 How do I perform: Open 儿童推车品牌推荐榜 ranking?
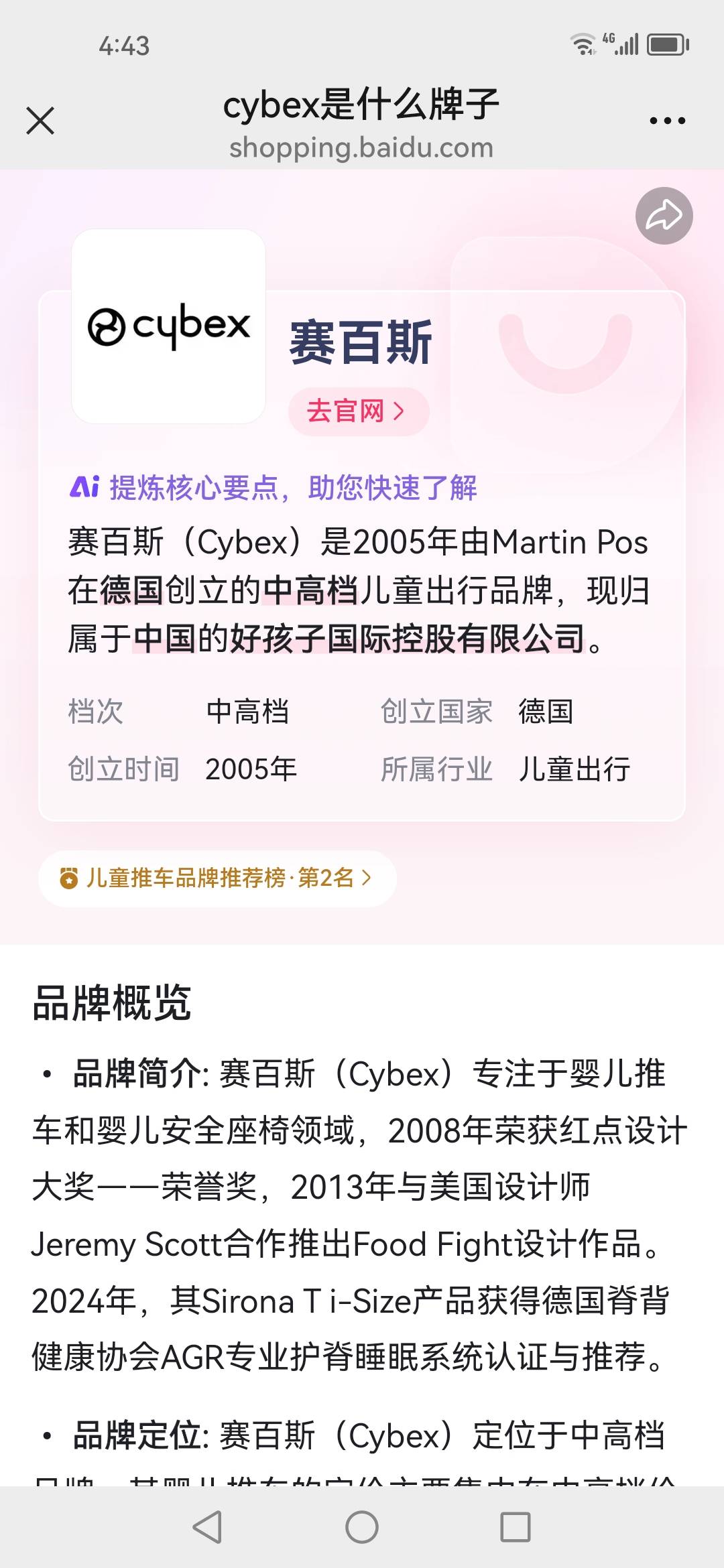[x=217, y=878]
